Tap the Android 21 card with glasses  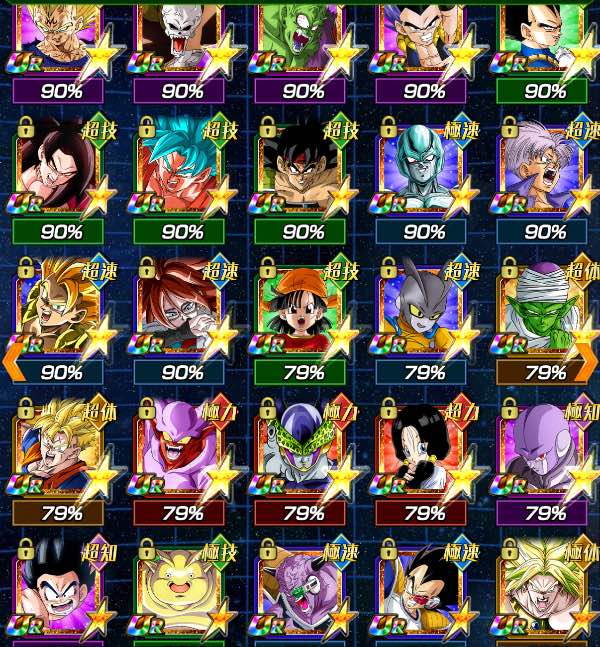click(x=180, y=308)
